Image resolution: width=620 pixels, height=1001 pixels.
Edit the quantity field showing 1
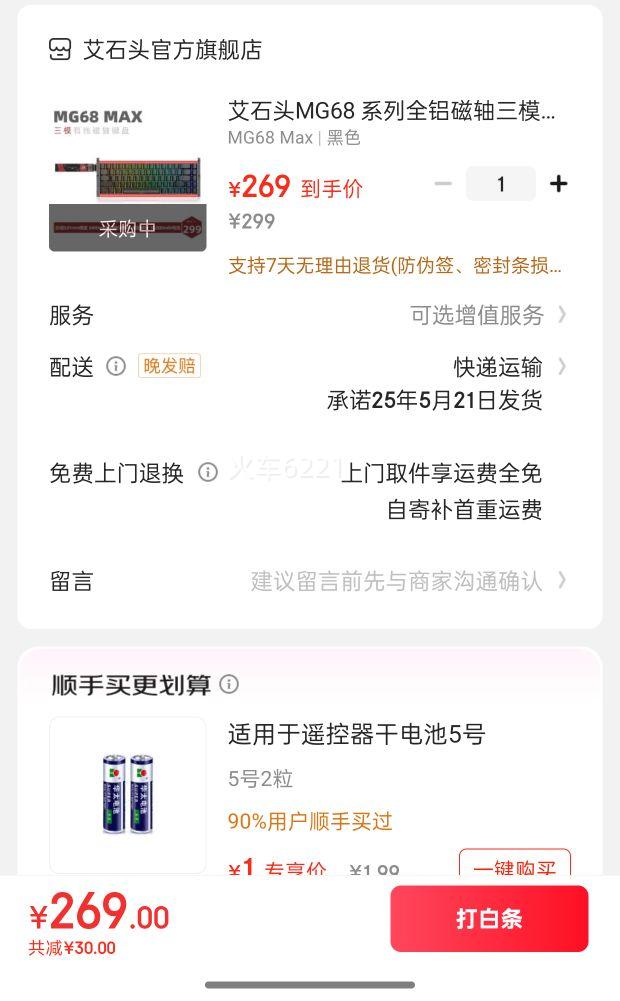point(501,184)
